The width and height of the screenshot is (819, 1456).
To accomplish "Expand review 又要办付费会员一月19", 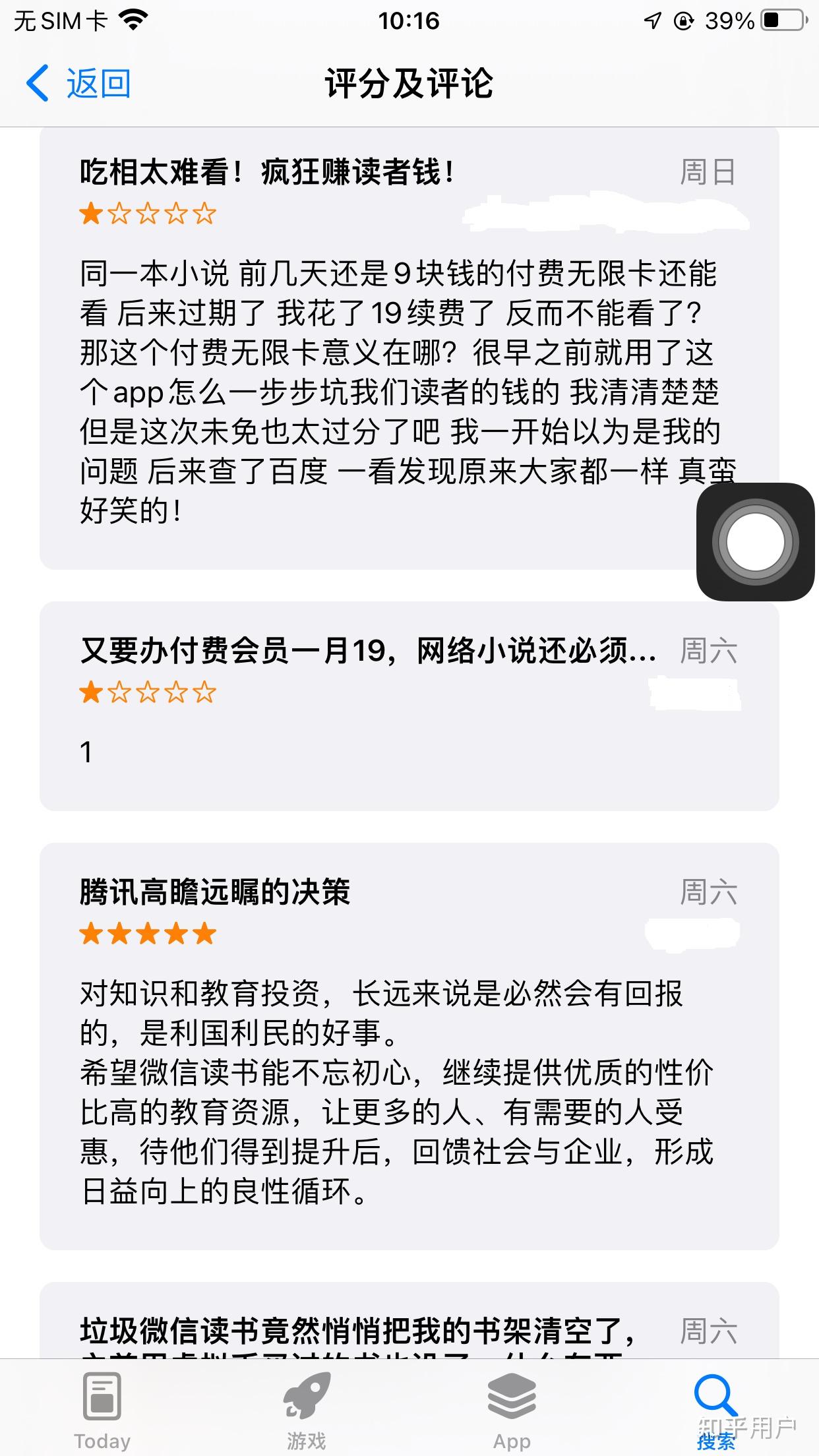I will (369, 706).
